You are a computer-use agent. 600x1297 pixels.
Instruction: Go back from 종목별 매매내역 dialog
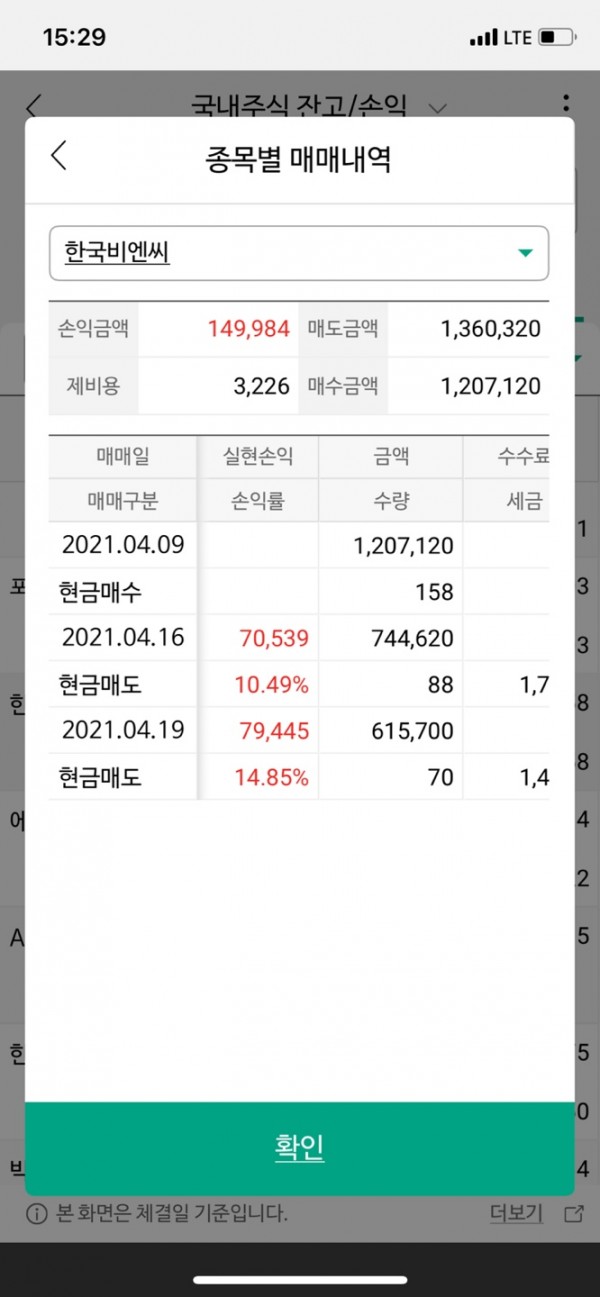click(x=59, y=155)
